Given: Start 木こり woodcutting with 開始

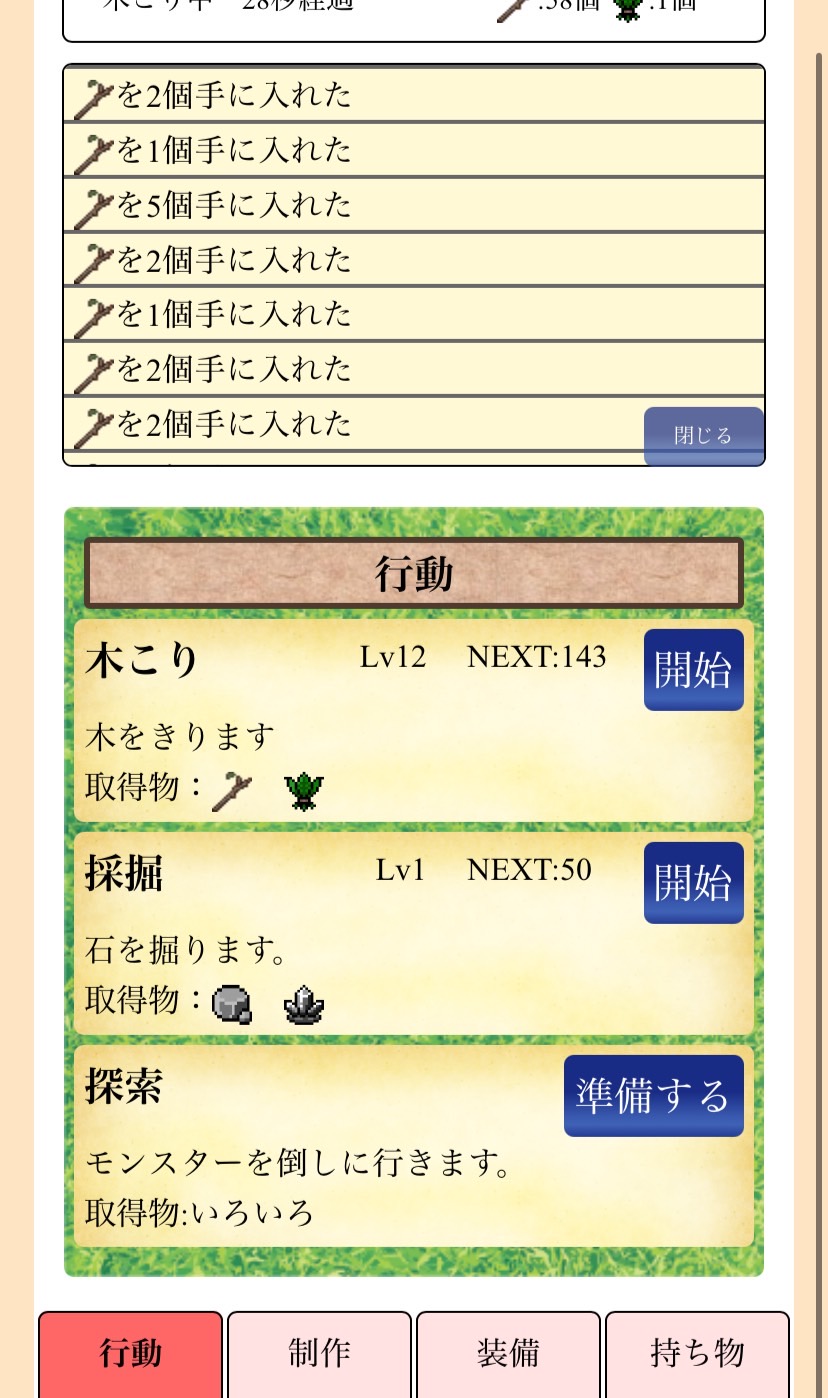Looking at the screenshot, I should 693,670.
